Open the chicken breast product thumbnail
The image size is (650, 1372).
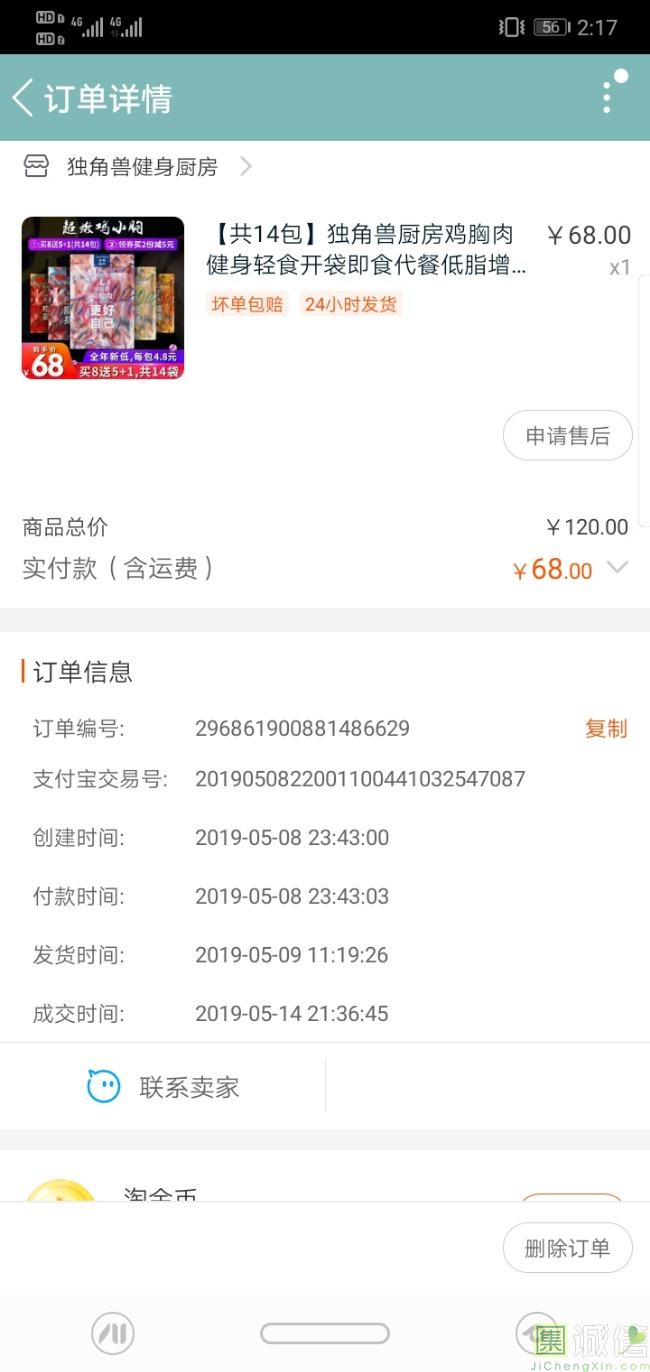point(103,298)
